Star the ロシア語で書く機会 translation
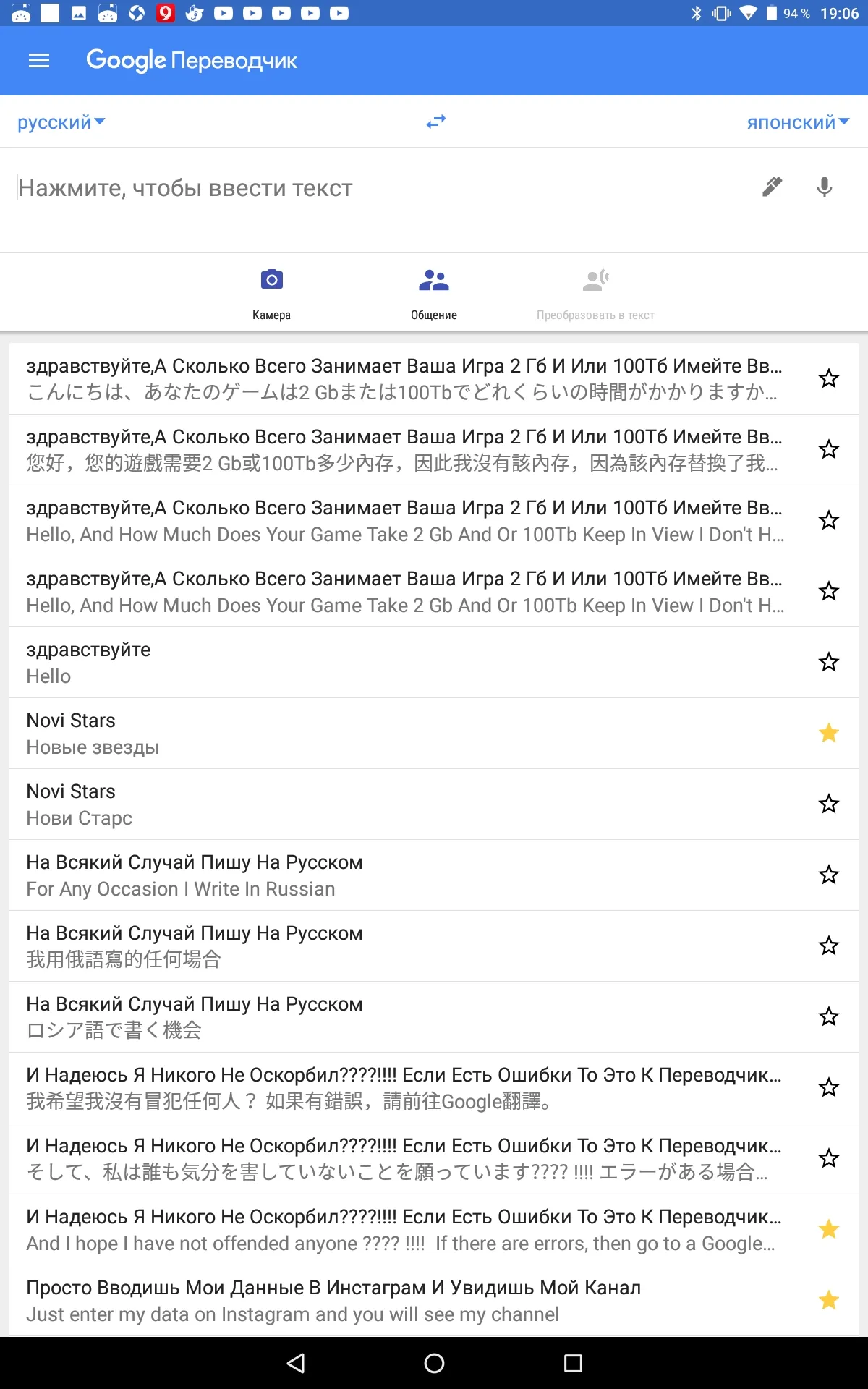This screenshot has height=1389, width=868. (829, 1016)
